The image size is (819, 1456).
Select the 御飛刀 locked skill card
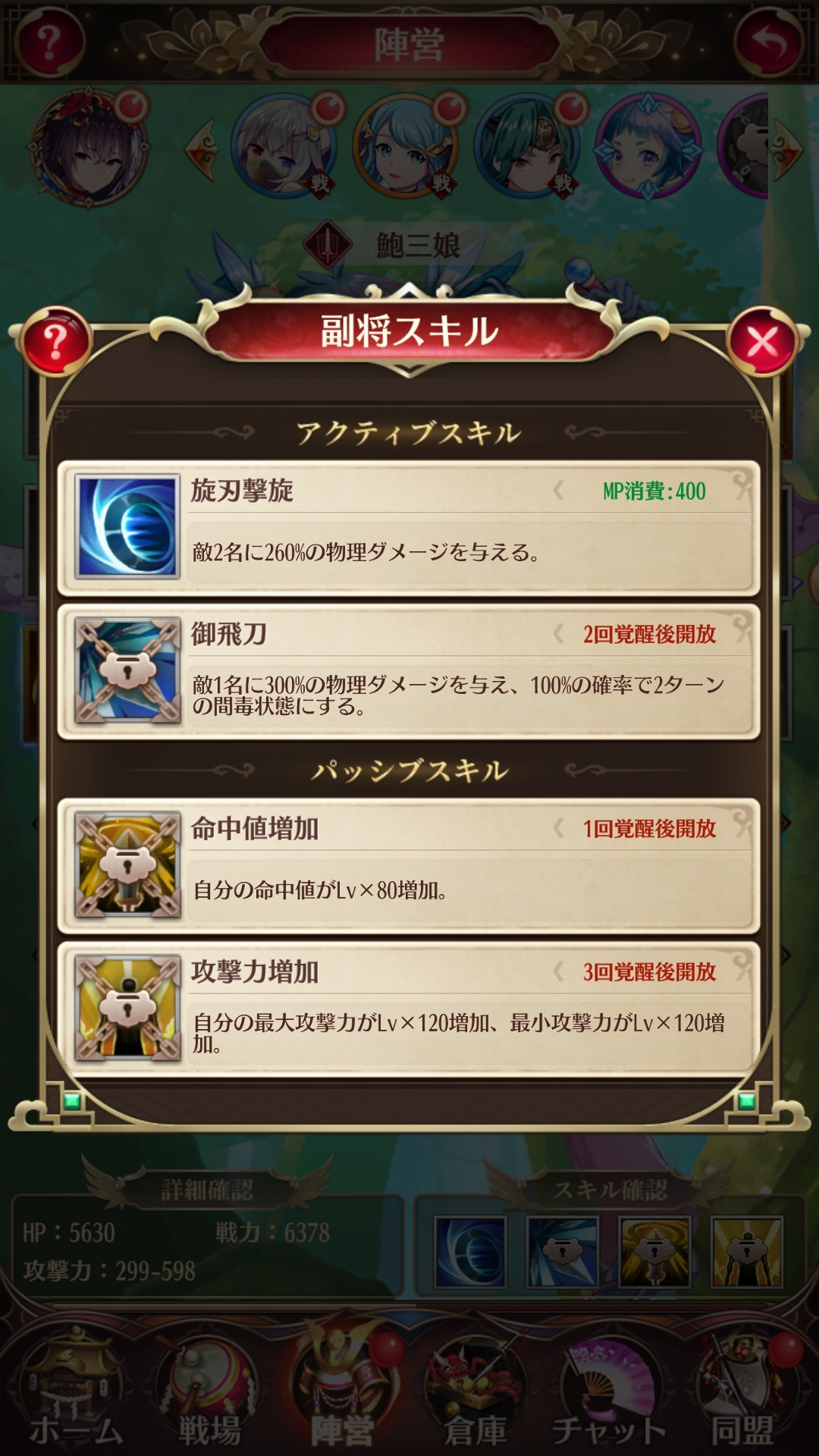409,671
